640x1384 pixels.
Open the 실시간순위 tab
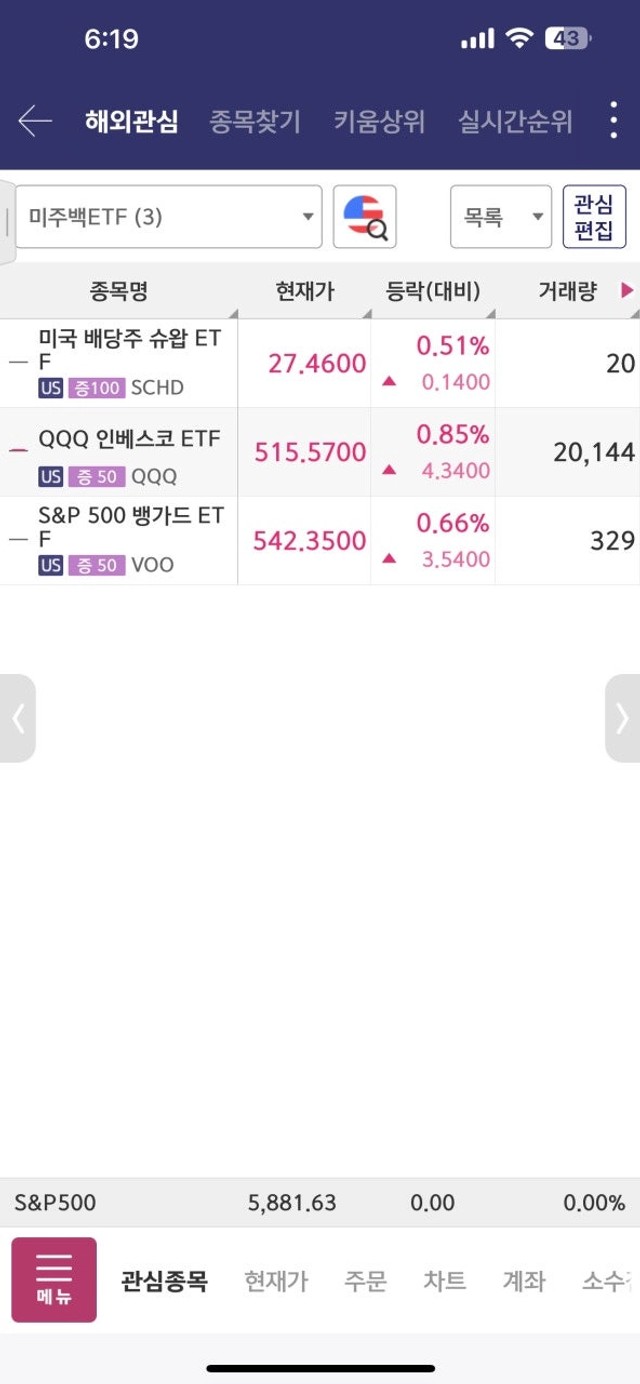[x=515, y=122]
